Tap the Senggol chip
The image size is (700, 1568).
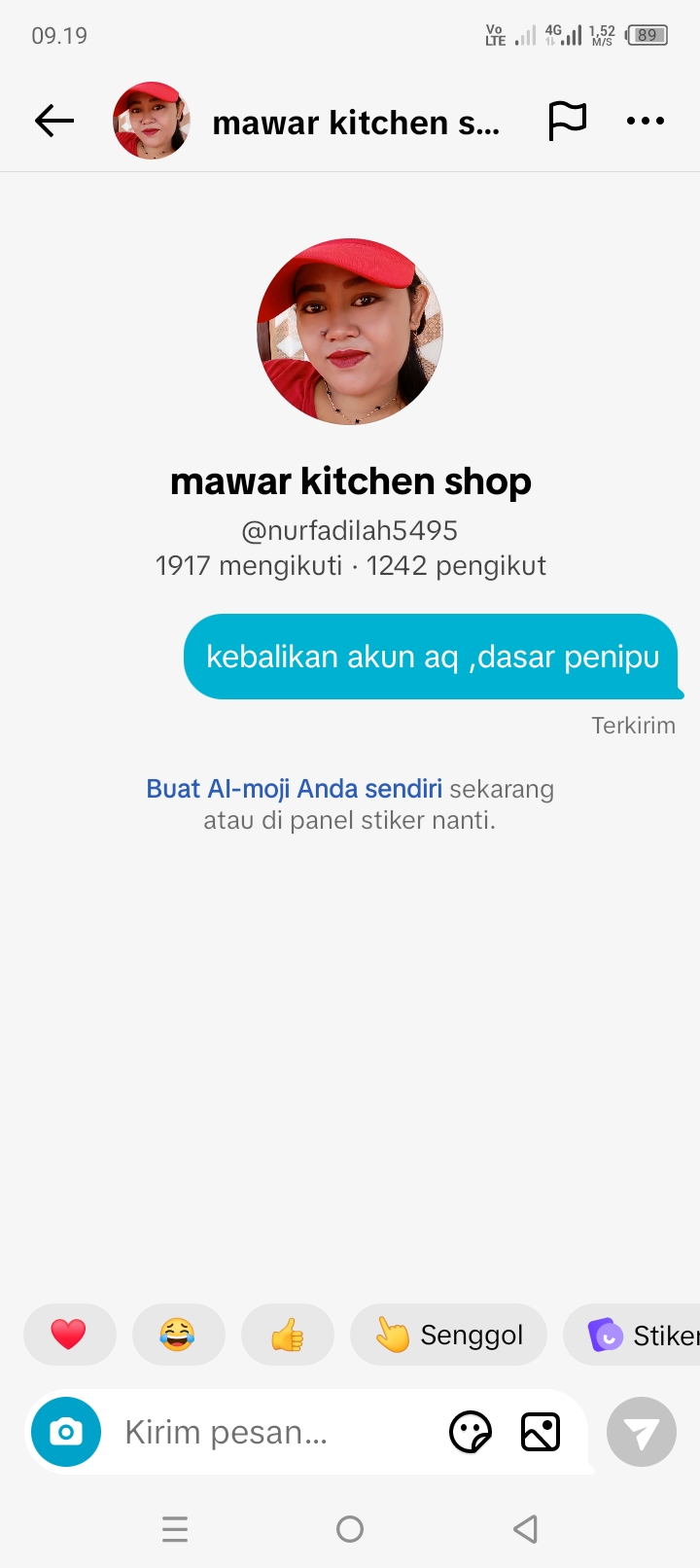(448, 1335)
